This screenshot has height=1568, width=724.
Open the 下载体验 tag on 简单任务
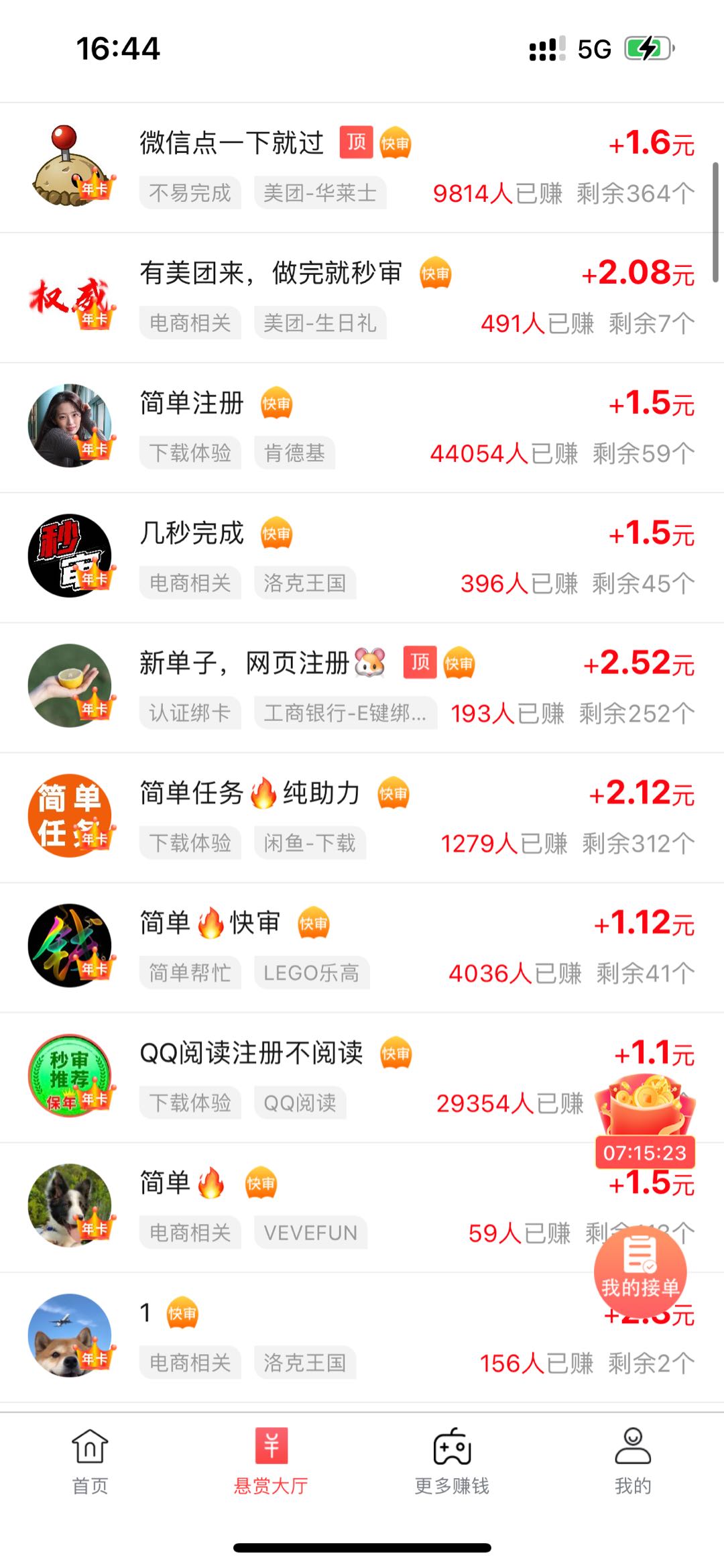point(190,844)
